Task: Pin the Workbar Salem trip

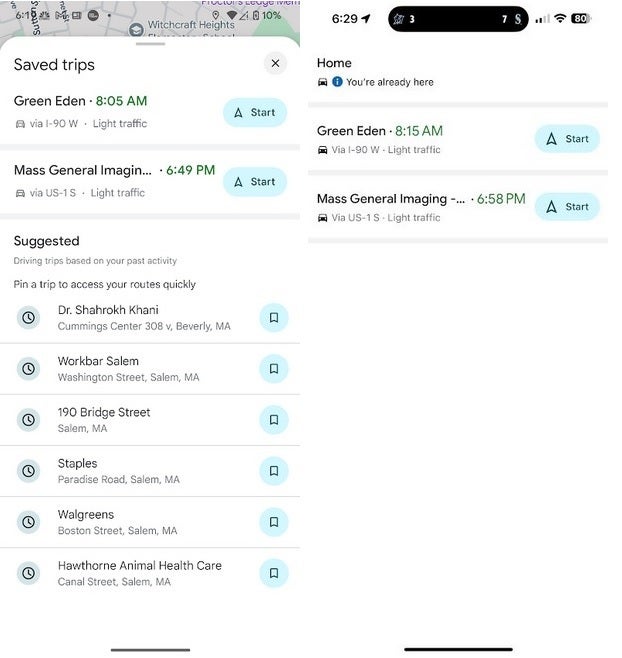Action: click(273, 369)
